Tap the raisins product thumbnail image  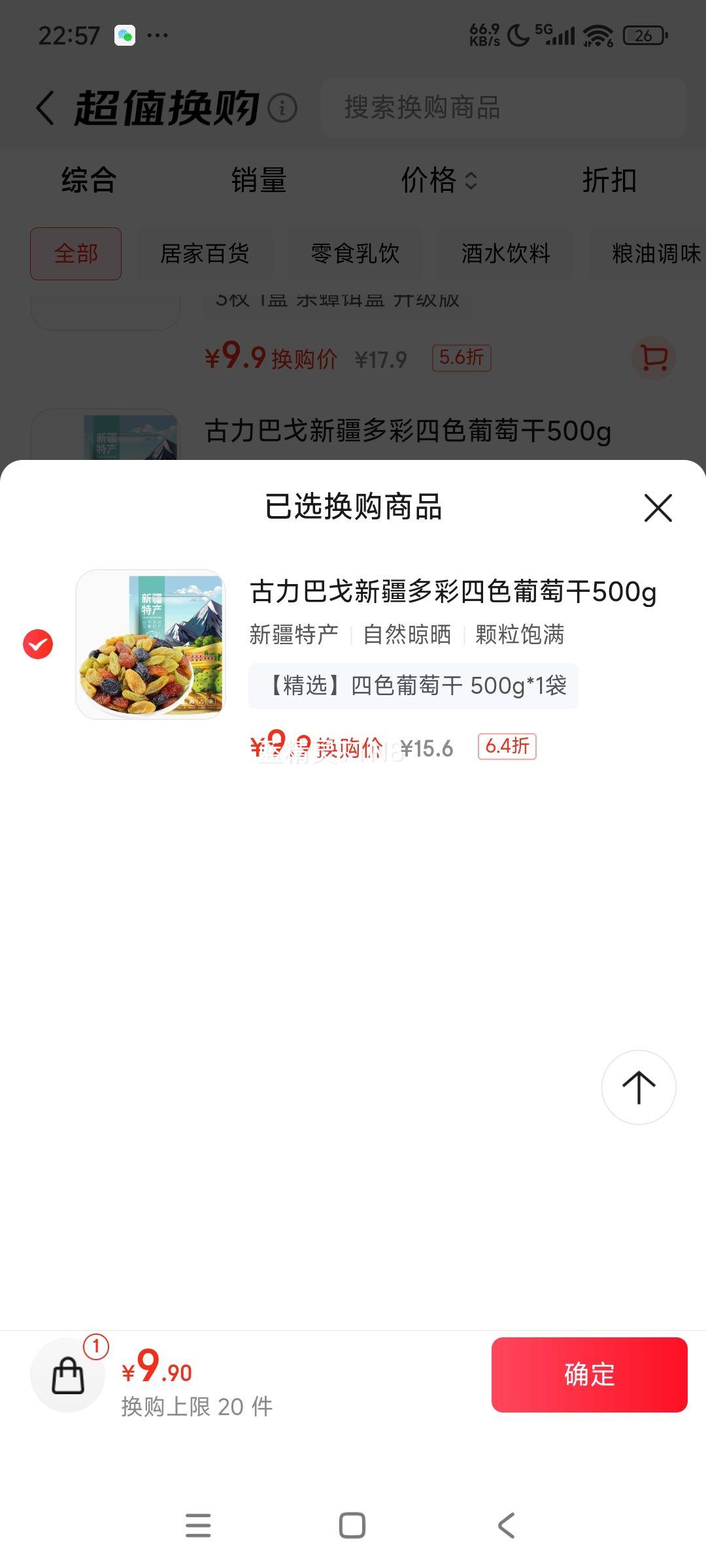[151, 644]
